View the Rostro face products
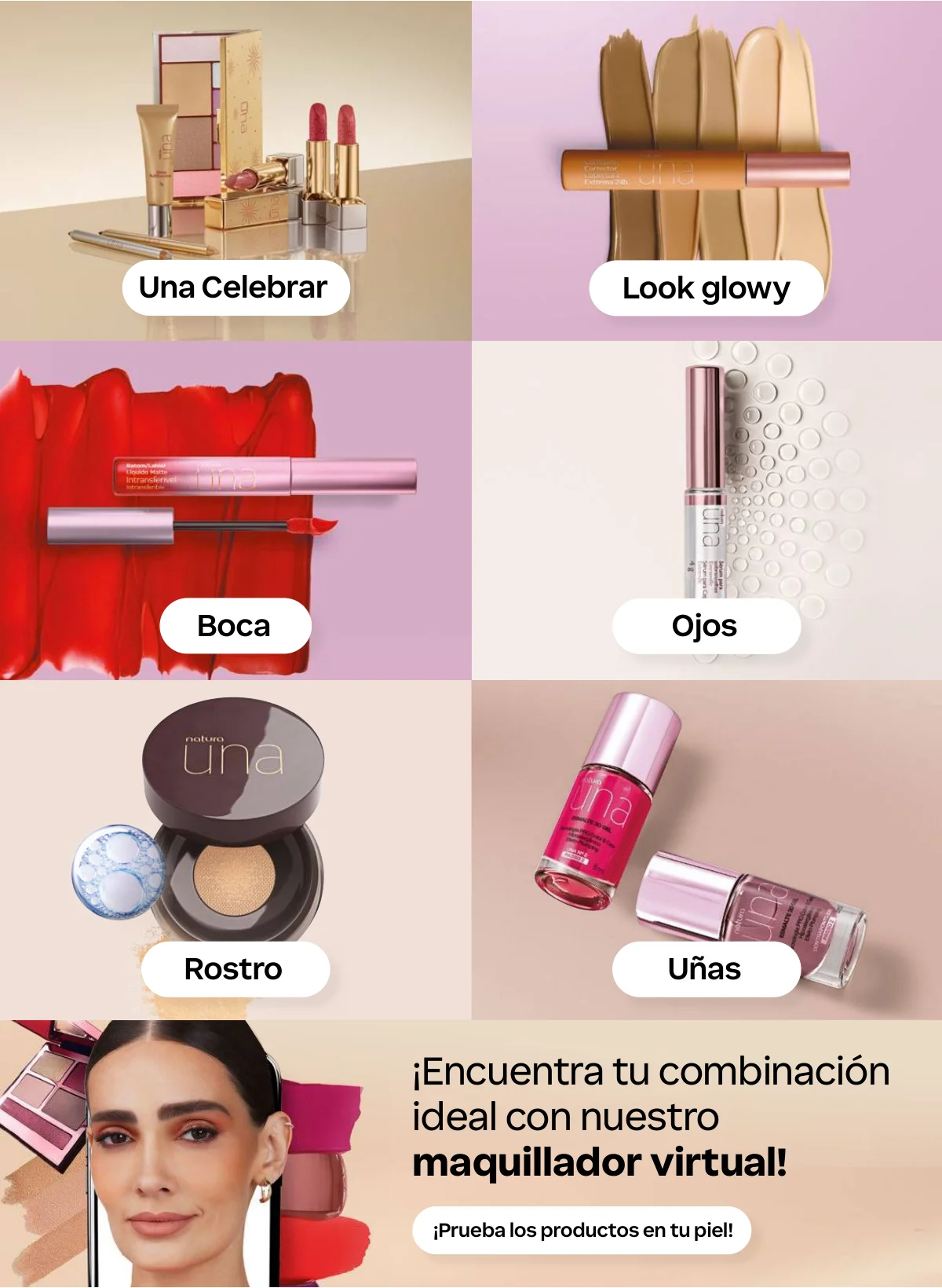 pyautogui.click(x=235, y=969)
